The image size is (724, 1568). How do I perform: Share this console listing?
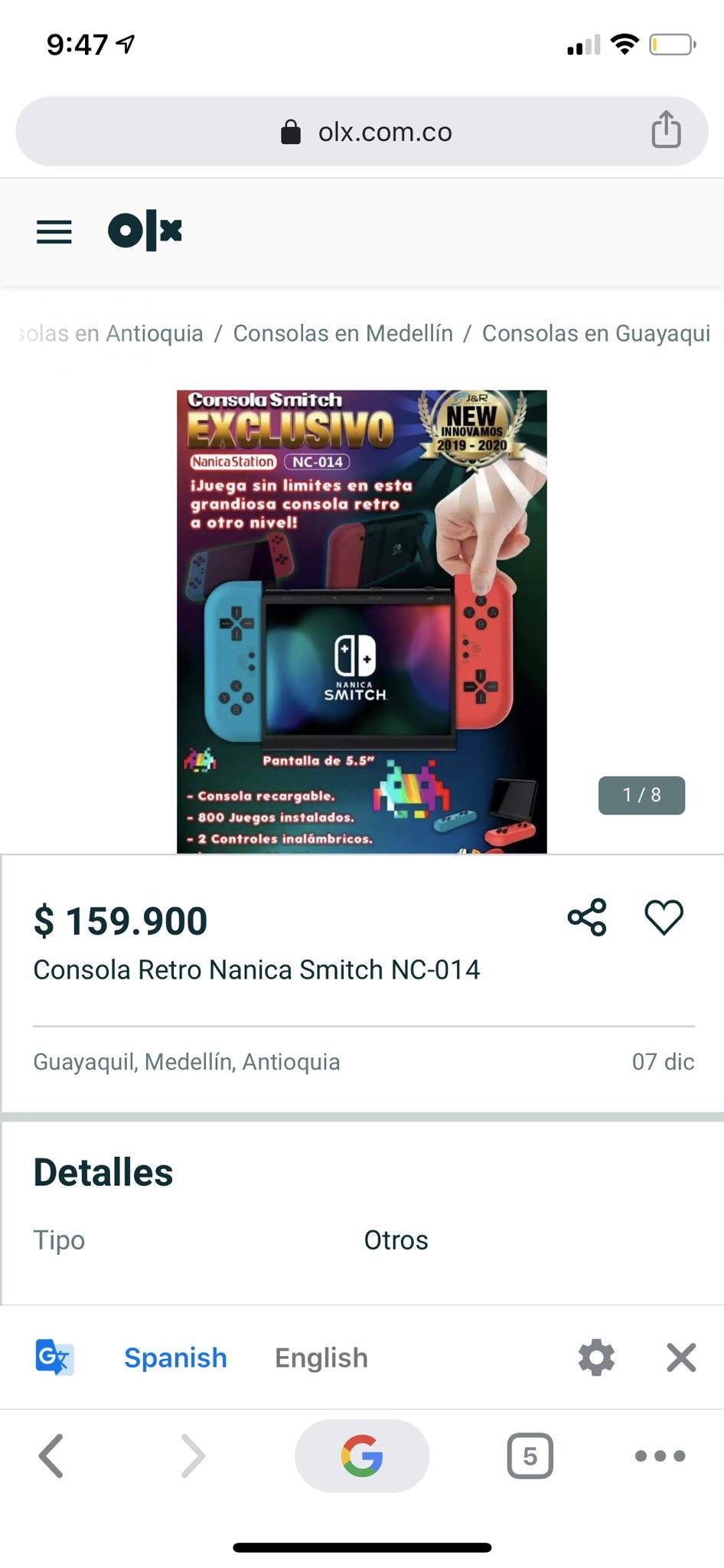(587, 917)
